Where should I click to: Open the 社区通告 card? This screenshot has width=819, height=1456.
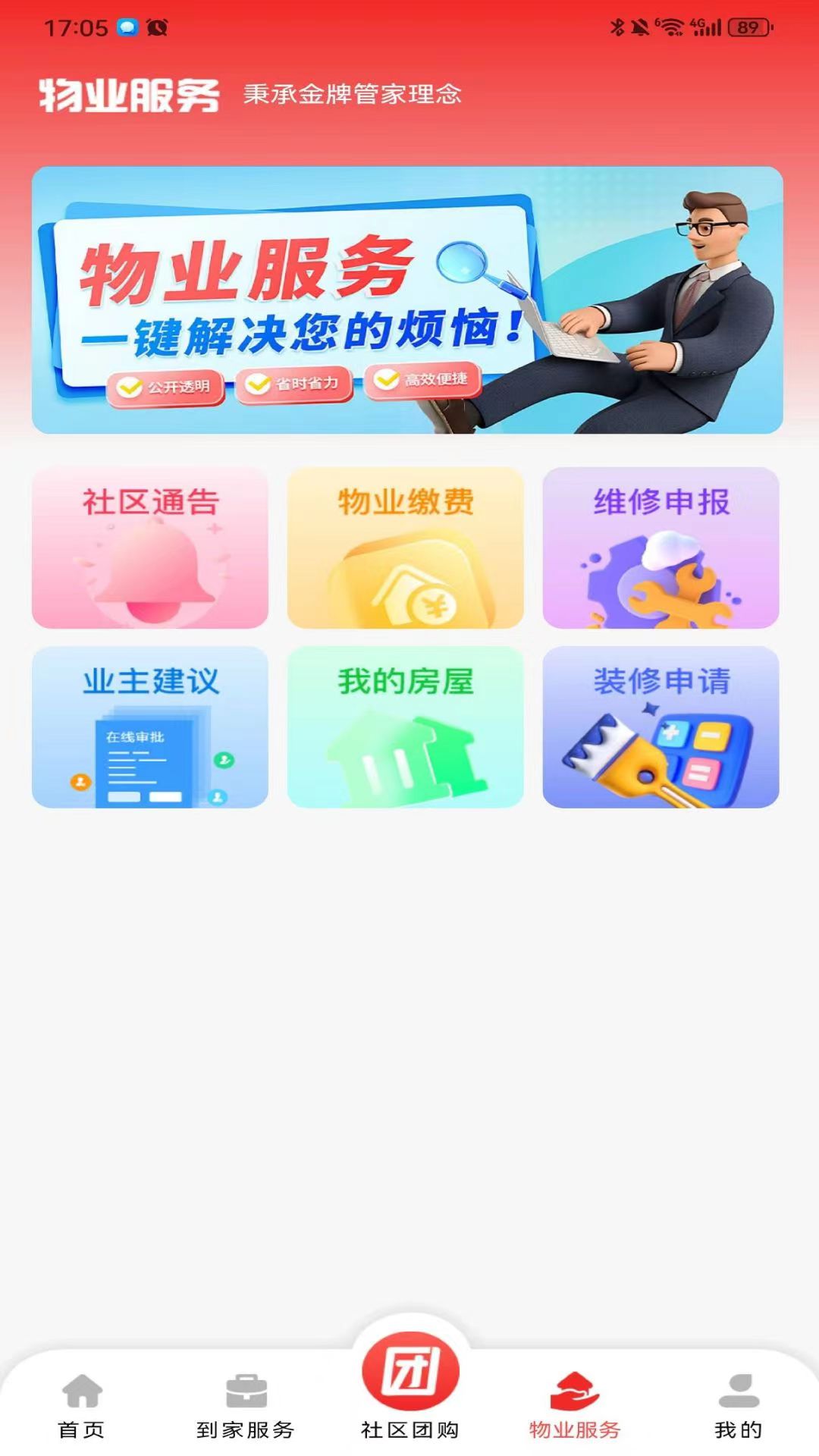tap(150, 548)
